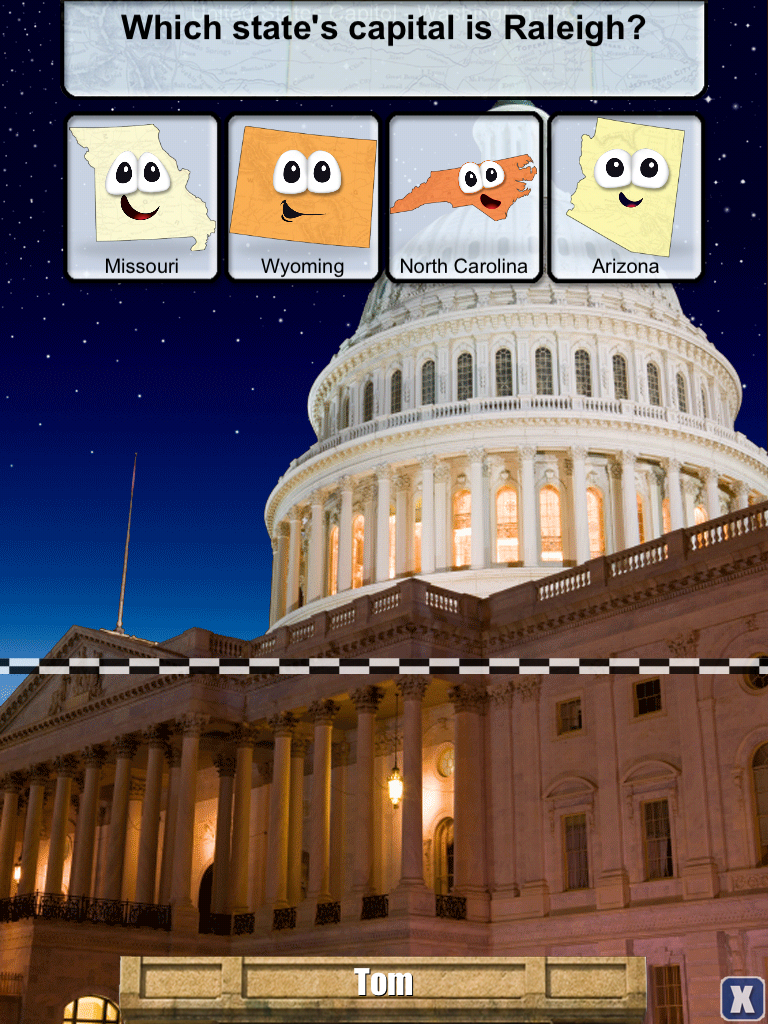768x1024 pixels.
Task: Pick the Arizona answer card
Action: pyautogui.click(x=625, y=195)
